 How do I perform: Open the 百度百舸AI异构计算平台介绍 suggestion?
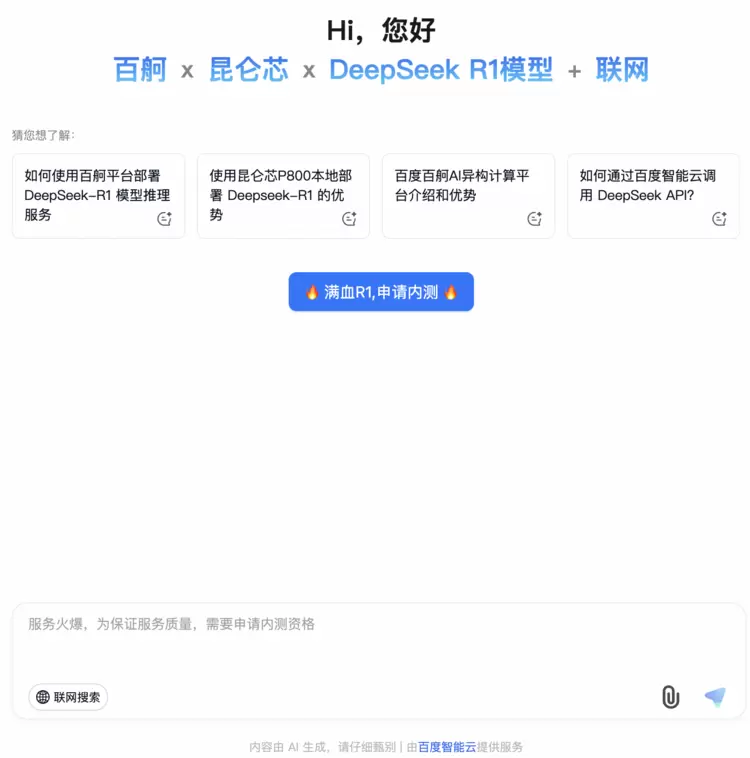(468, 195)
